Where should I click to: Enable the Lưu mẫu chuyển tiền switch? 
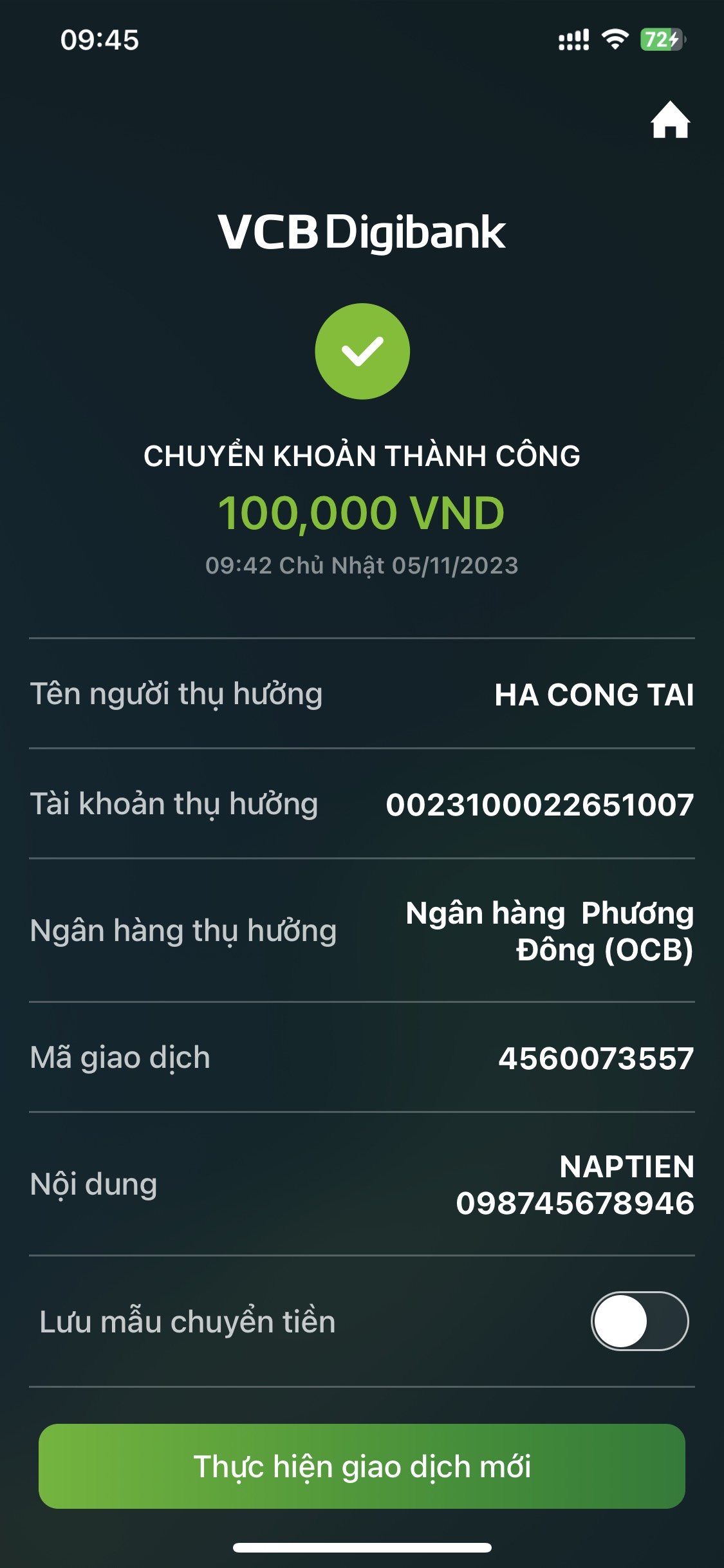tap(639, 1321)
